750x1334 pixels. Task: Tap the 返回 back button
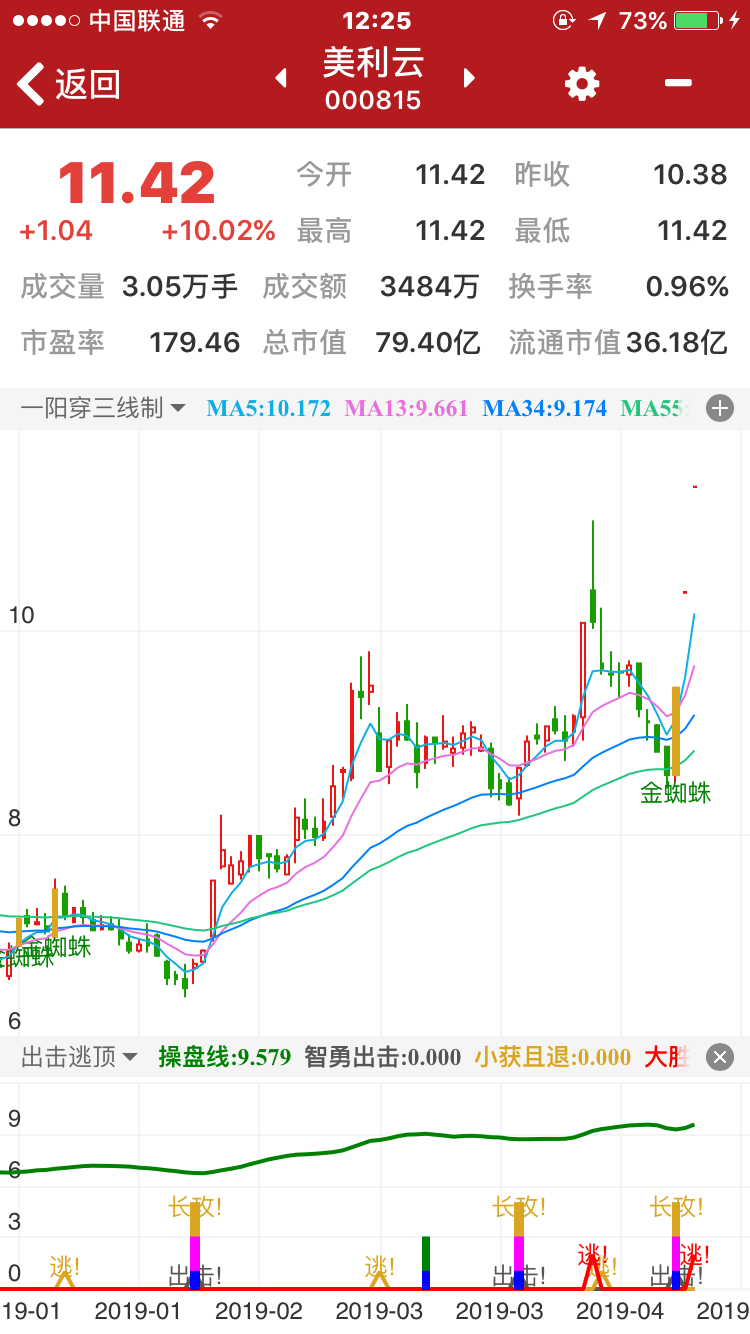68,84
